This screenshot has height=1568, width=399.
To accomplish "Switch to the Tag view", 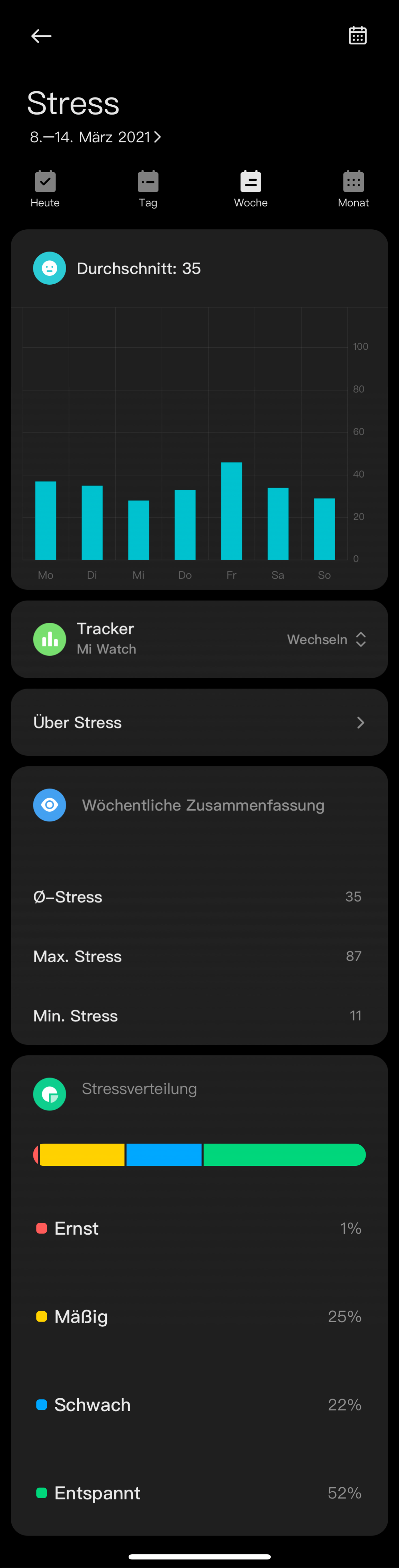I will click(x=148, y=189).
